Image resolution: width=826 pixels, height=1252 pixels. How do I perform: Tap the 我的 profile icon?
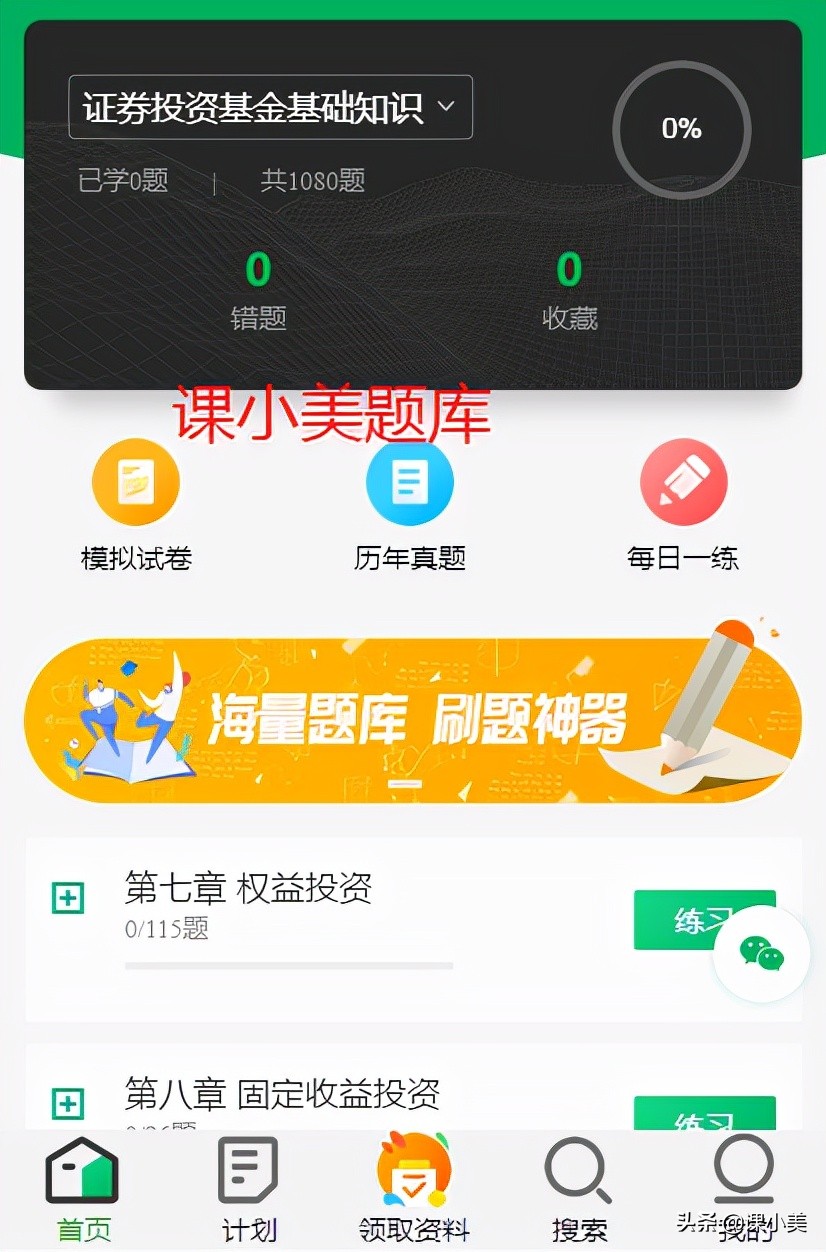coord(743,1170)
